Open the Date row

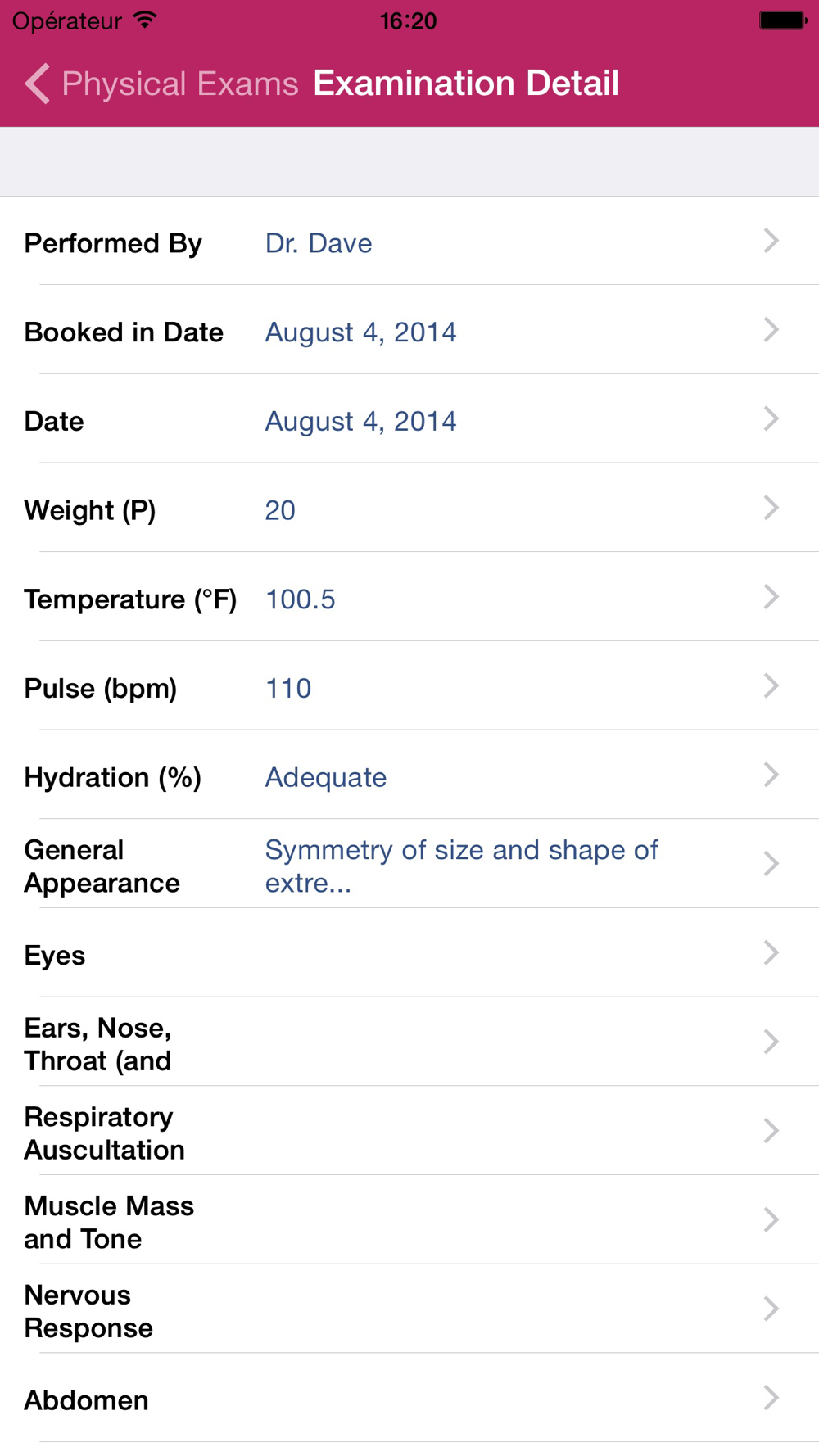pos(409,419)
